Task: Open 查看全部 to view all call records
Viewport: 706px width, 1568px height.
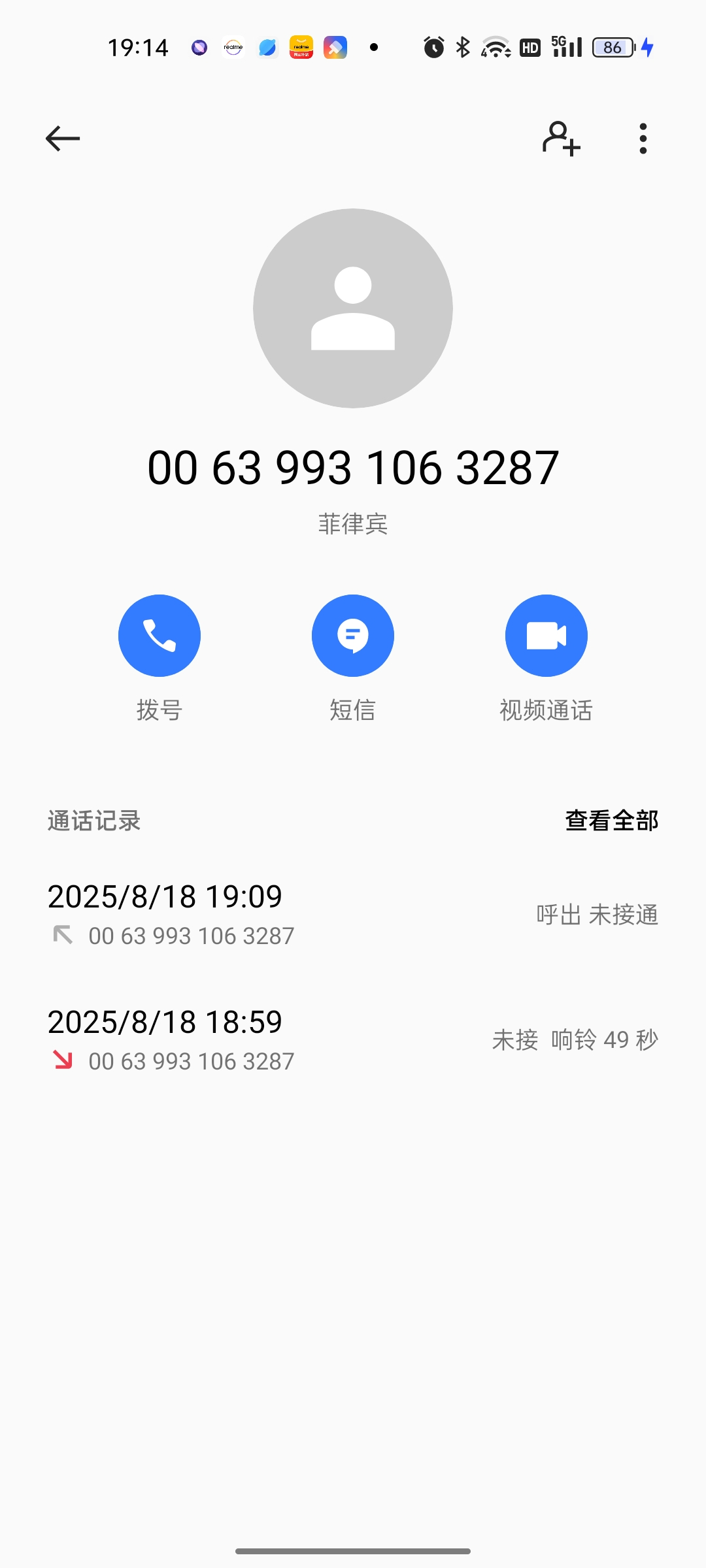Action: 611,821
